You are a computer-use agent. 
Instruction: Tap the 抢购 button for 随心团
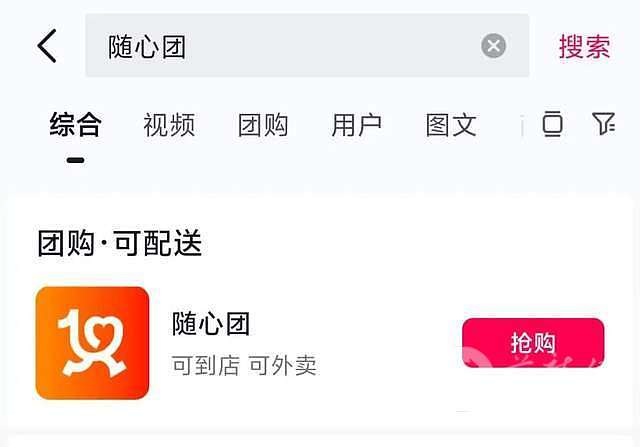tap(533, 343)
